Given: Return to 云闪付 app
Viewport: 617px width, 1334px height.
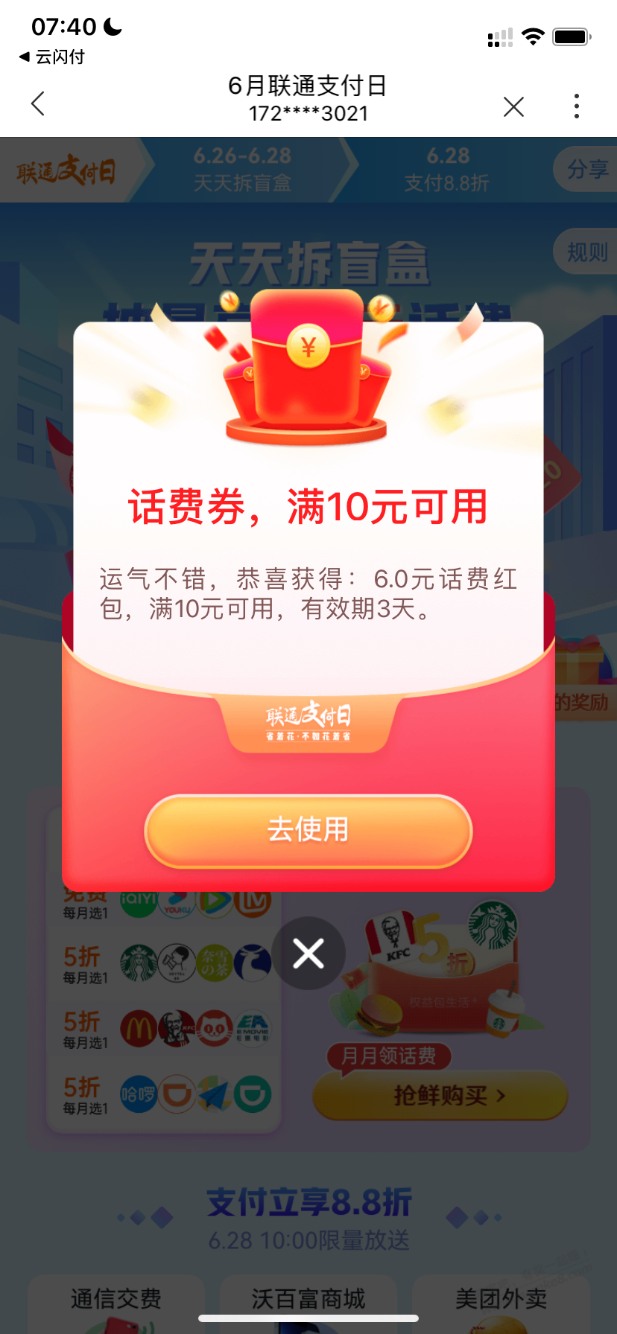Looking at the screenshot, I should (x=52, y=57).
